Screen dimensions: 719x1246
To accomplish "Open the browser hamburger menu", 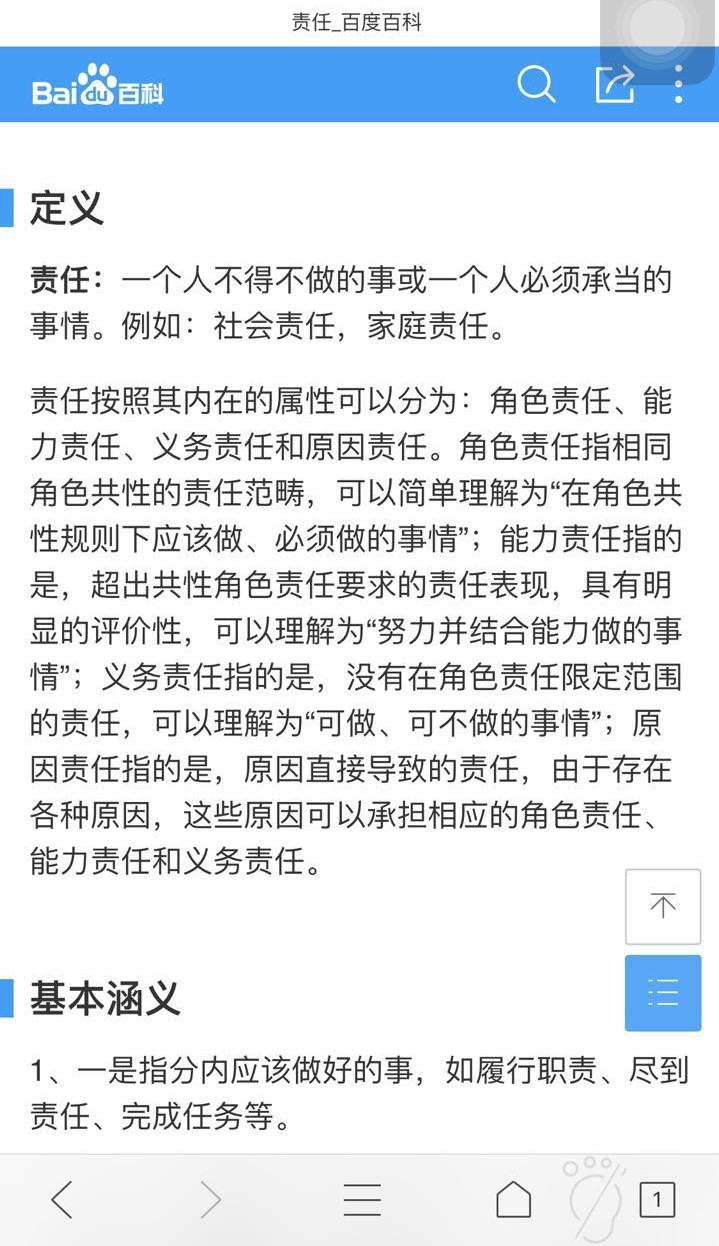I will pyautogui.click(x=362, y=1199).
